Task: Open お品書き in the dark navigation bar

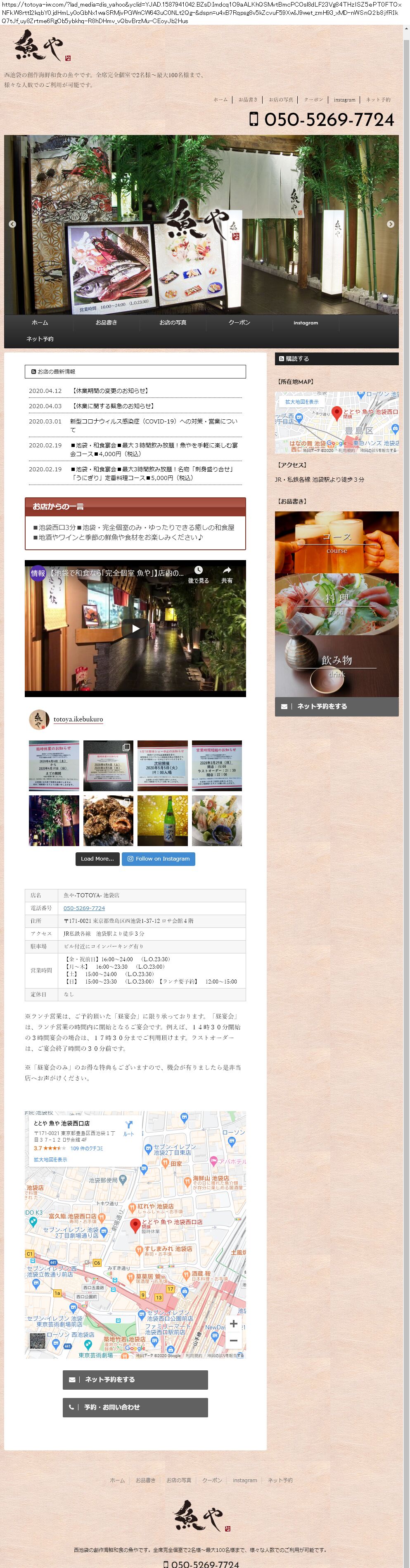Action: (106, 323)
